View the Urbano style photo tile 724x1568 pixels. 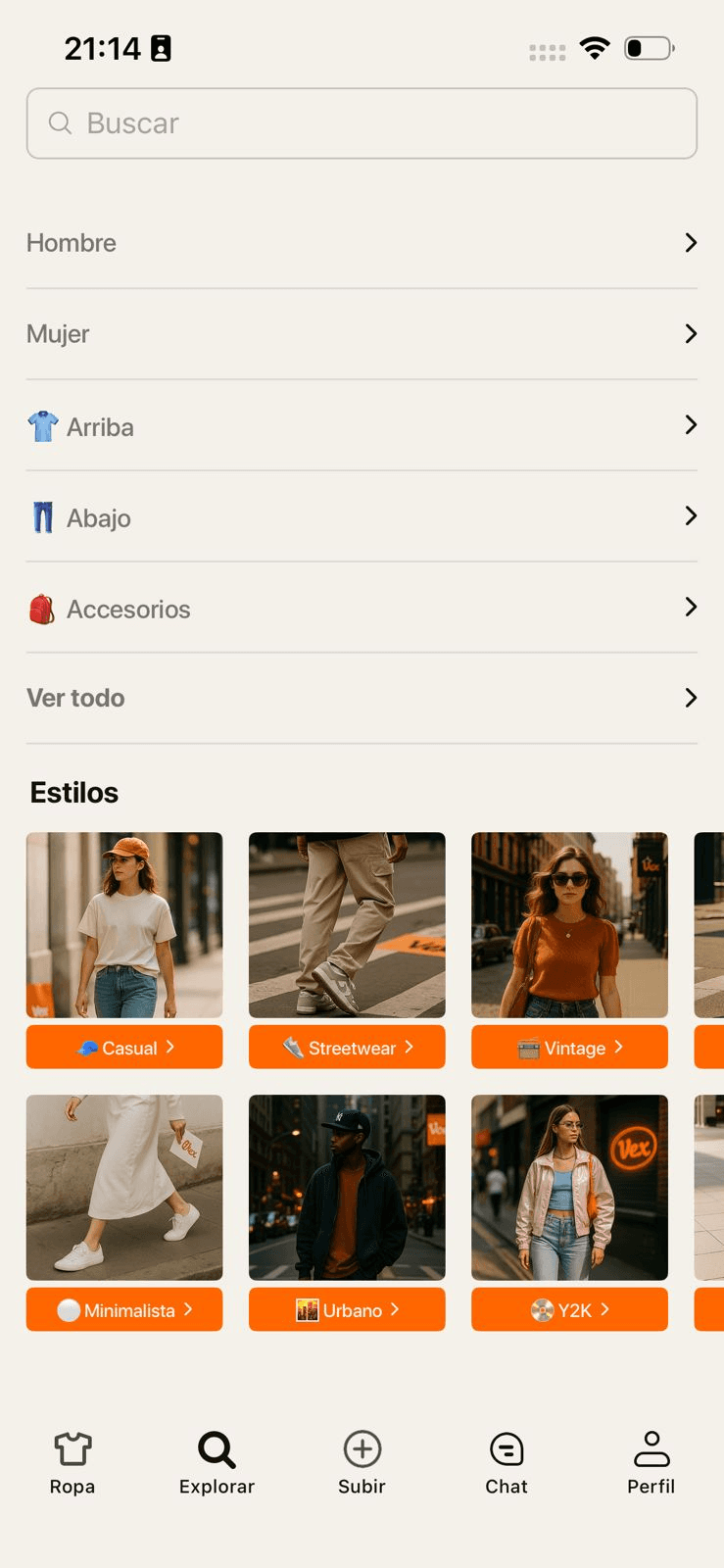tap(347, 1187)
